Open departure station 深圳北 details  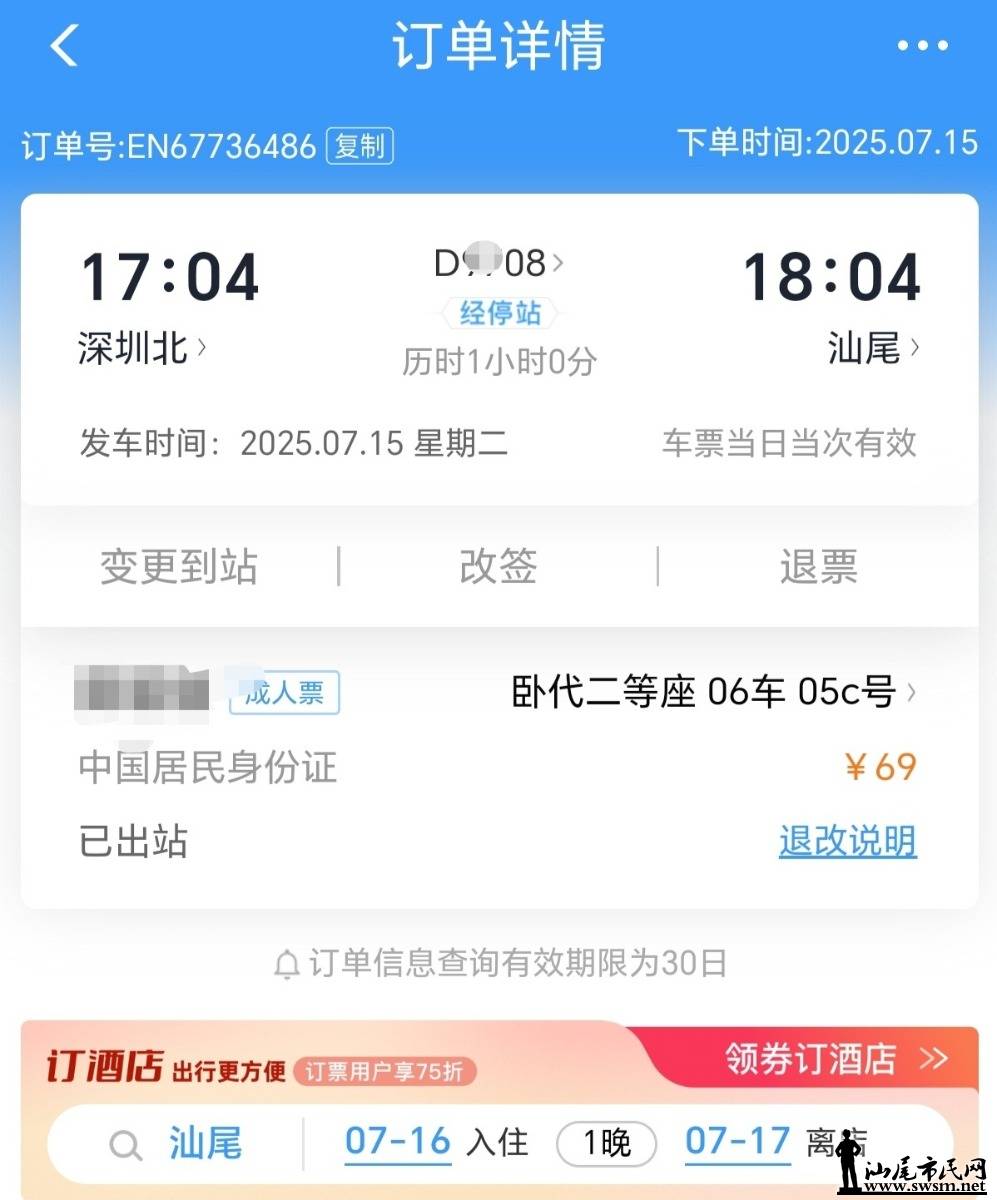142,348
